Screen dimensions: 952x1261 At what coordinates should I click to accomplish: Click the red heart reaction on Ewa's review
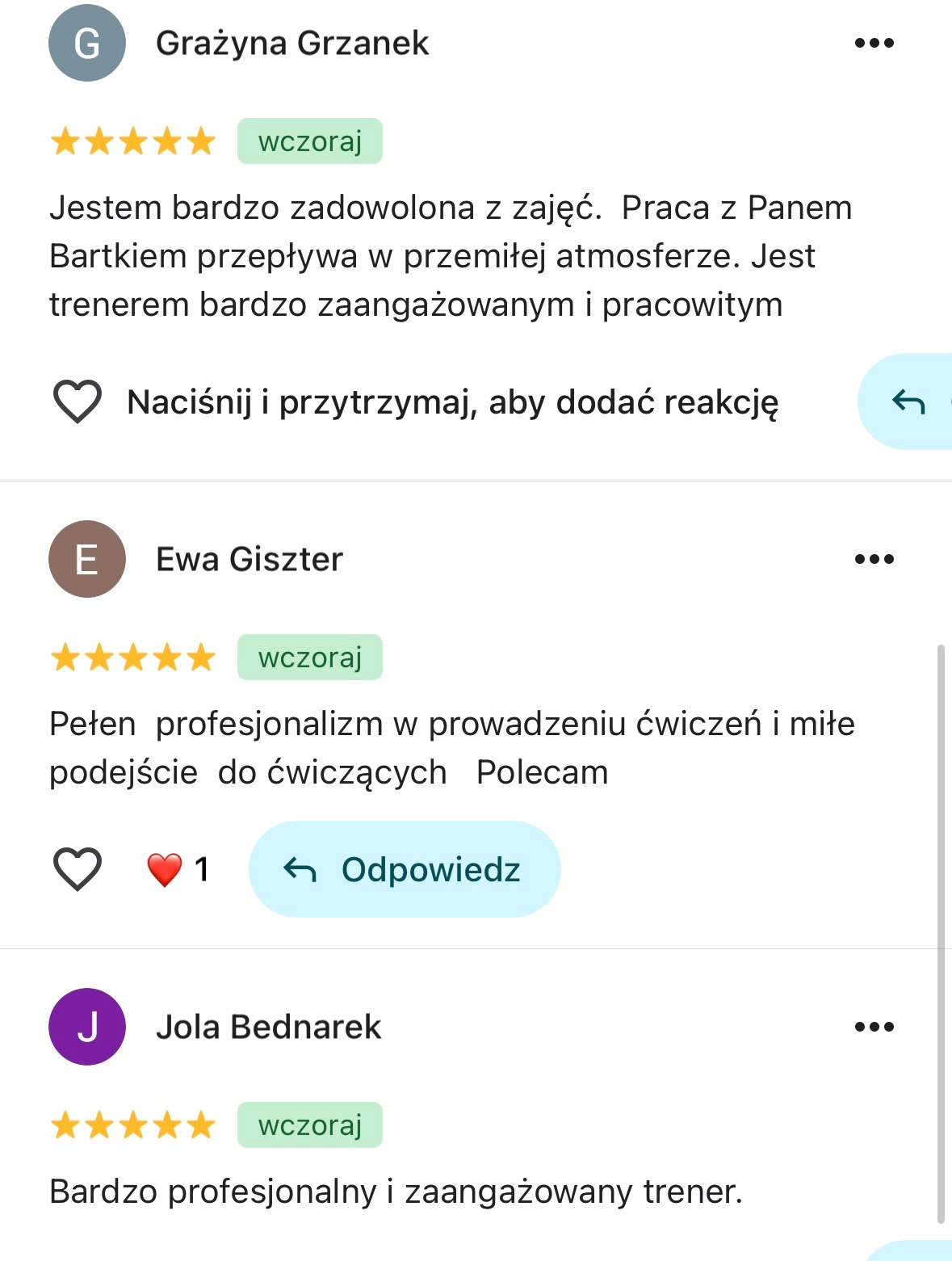(164, 868)
